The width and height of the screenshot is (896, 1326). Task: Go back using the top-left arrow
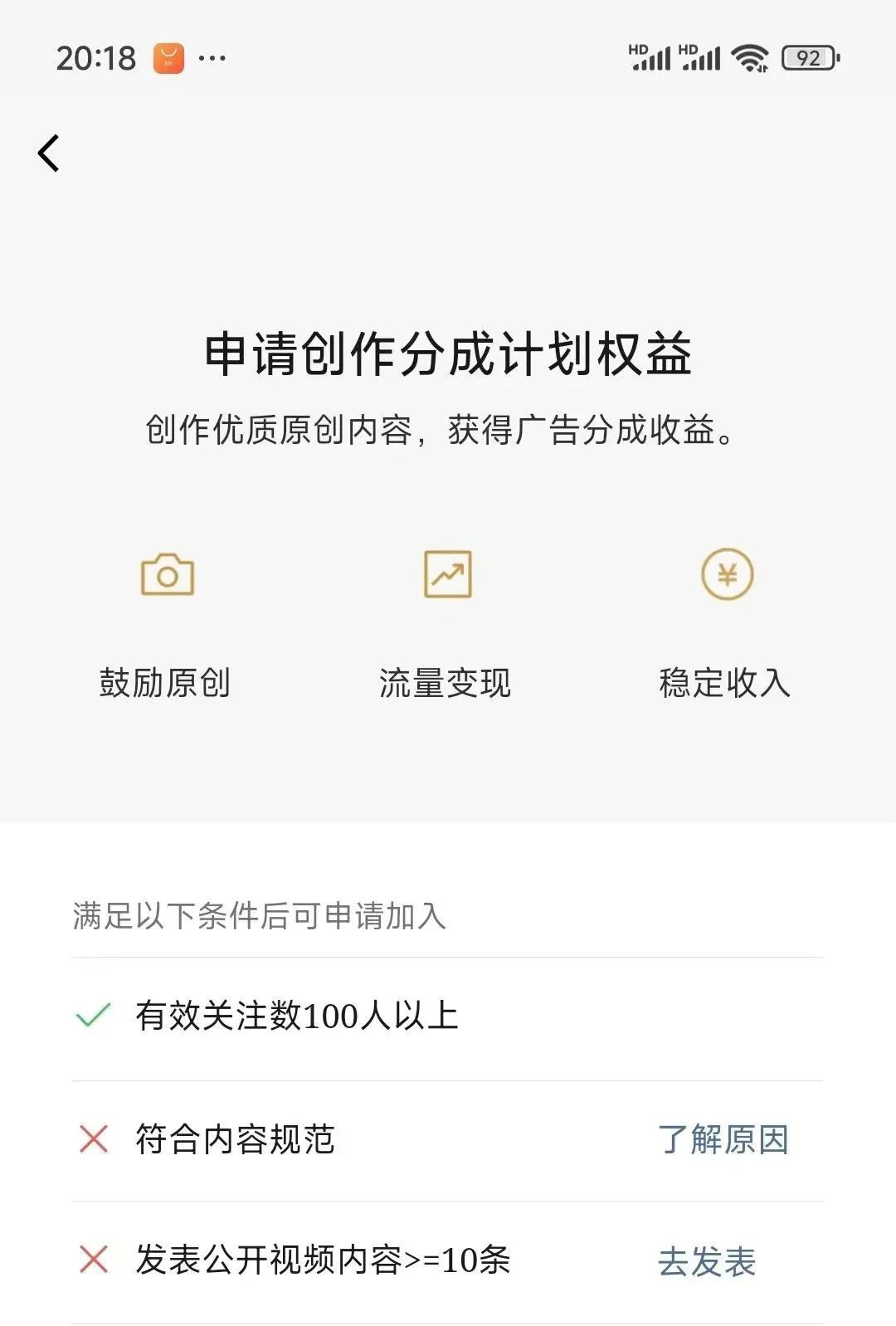pos(50,154)
